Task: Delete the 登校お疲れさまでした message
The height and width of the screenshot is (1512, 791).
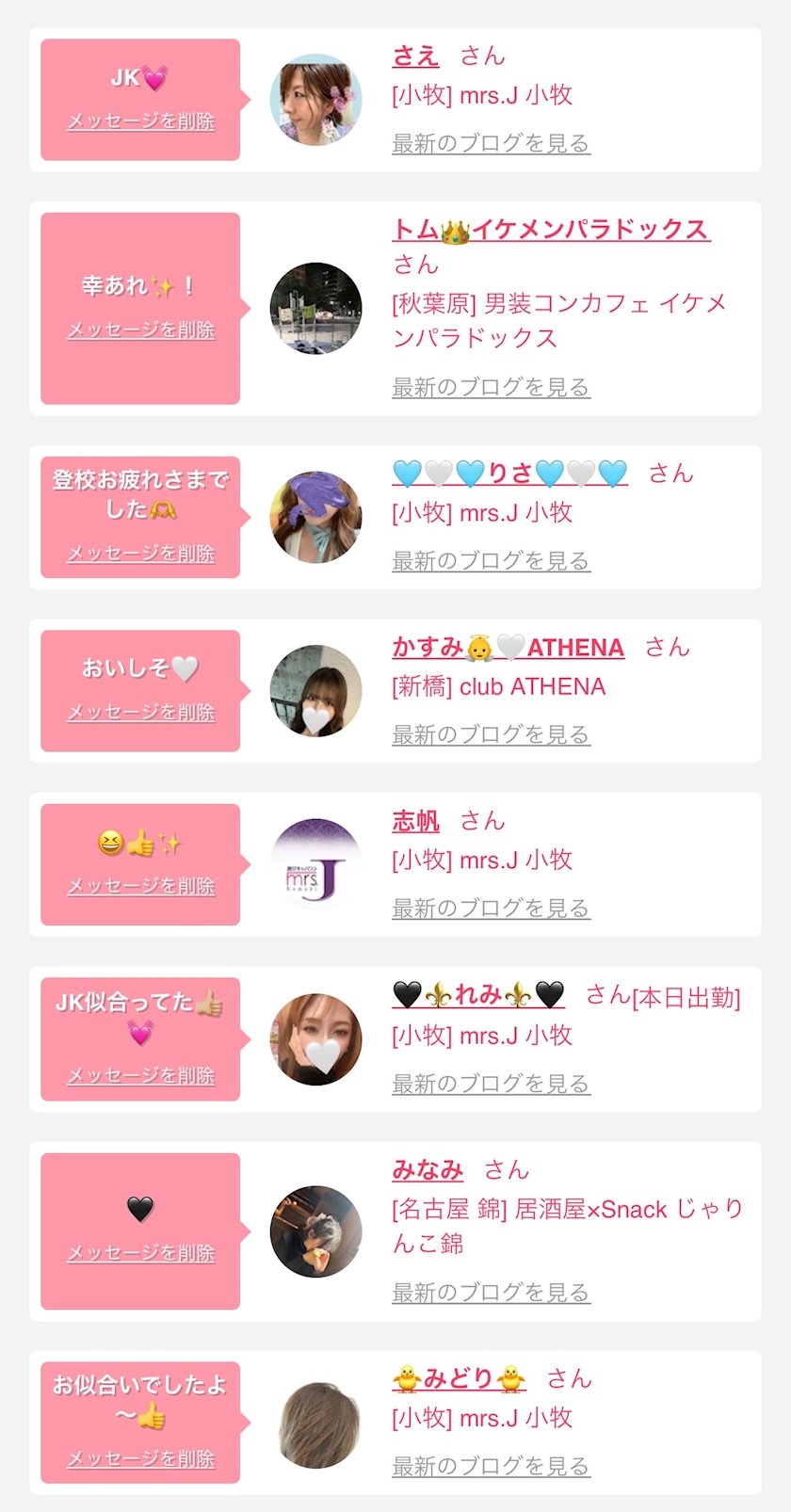Action: point(141,554)
